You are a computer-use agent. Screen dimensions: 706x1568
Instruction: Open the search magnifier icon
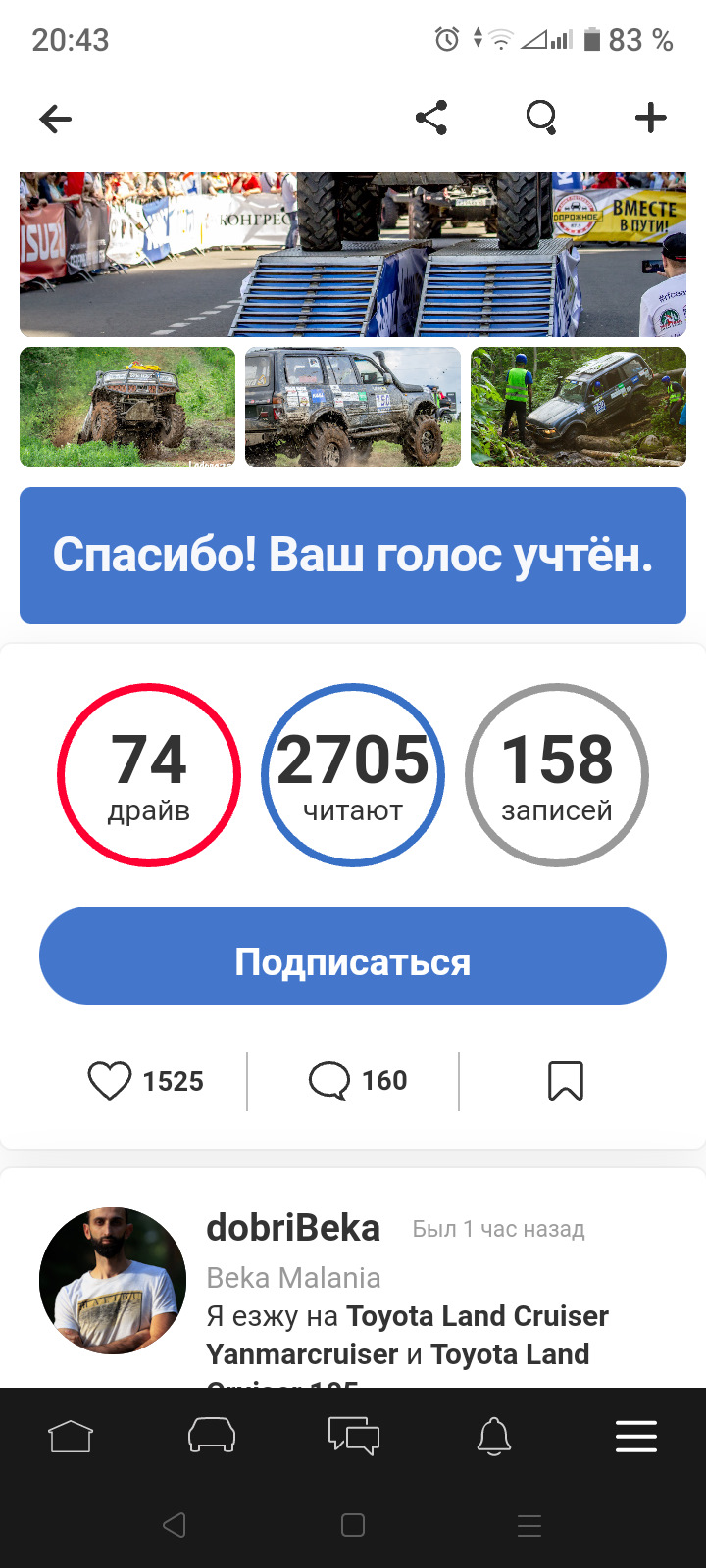pyautogui.click(x=541, y=118)
